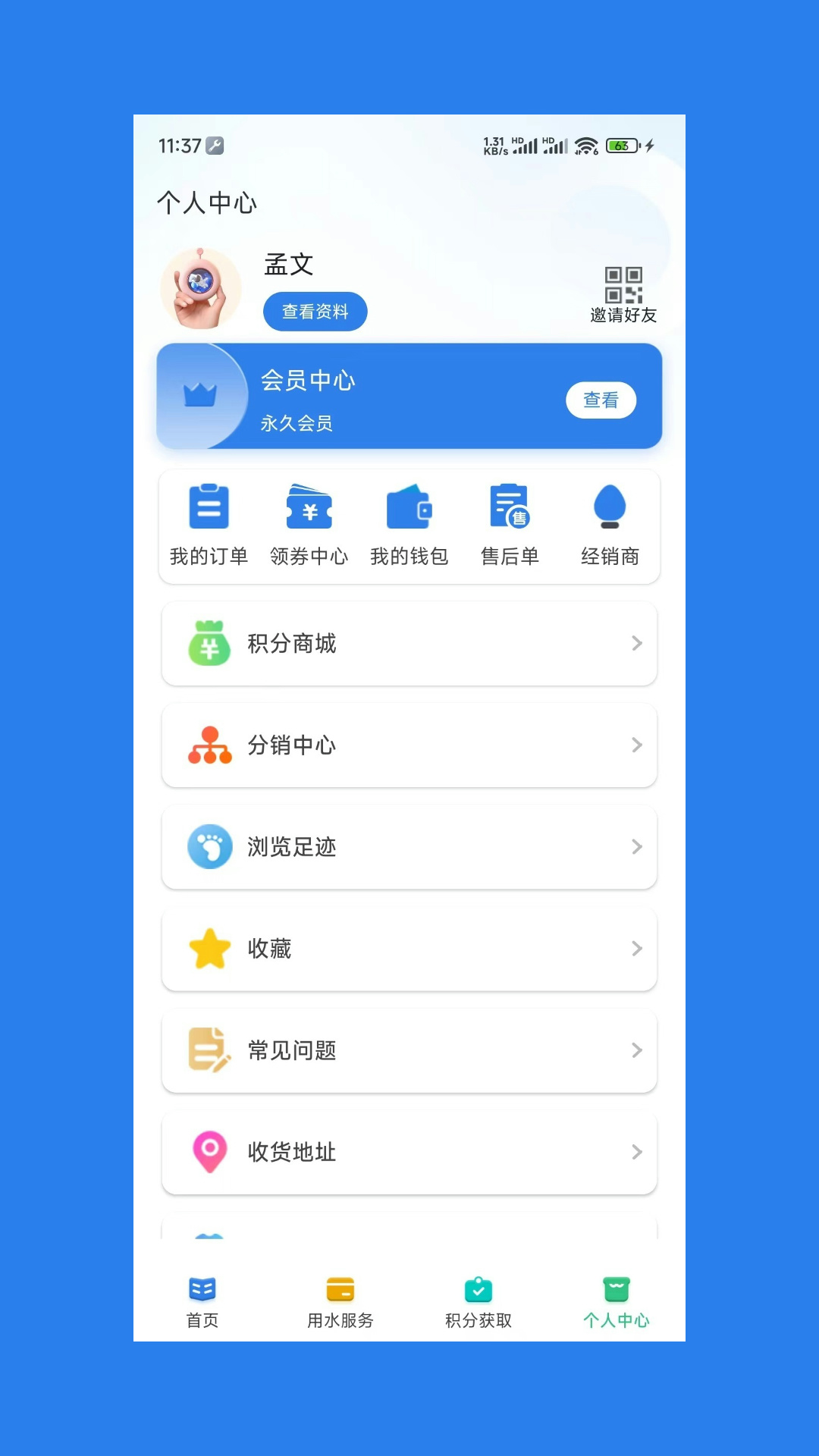This screenshot has height=1456, width=819.
Task: Open 我的钱包 wallet
Action: tap(409, 525)
